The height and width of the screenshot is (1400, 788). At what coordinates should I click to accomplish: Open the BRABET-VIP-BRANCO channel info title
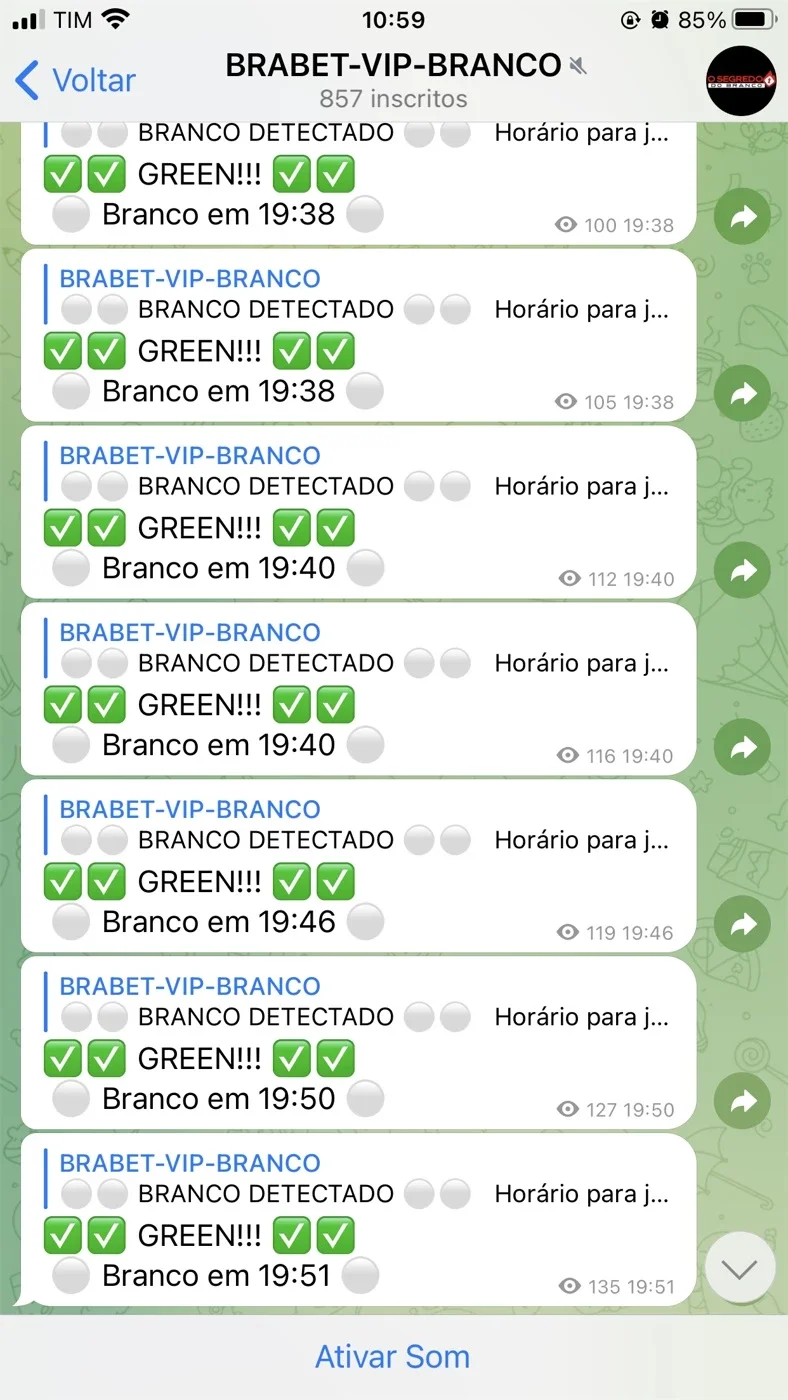tap(393, 66)
